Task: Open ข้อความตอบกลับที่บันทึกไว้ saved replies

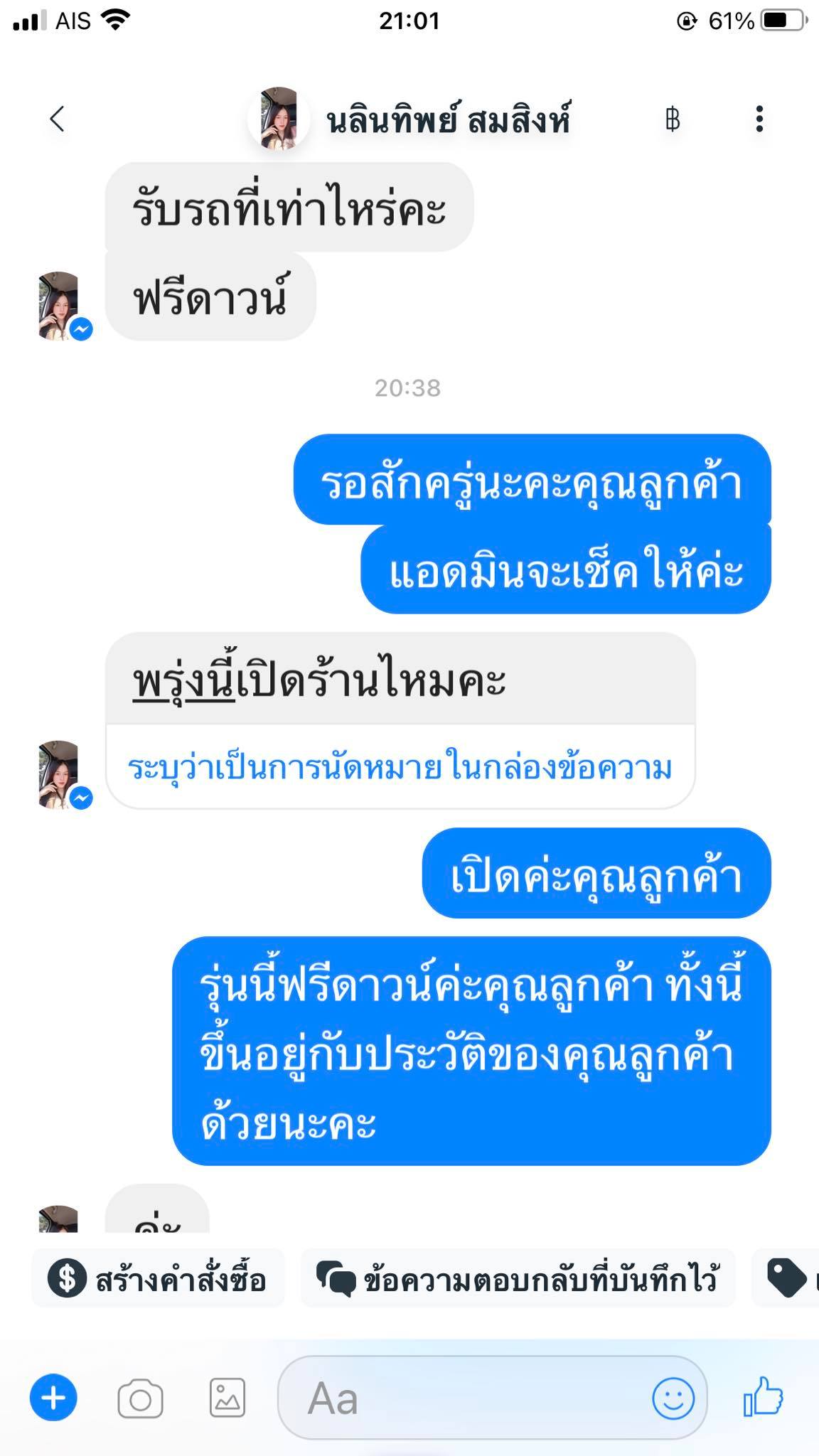Action: pos(518,1278)
